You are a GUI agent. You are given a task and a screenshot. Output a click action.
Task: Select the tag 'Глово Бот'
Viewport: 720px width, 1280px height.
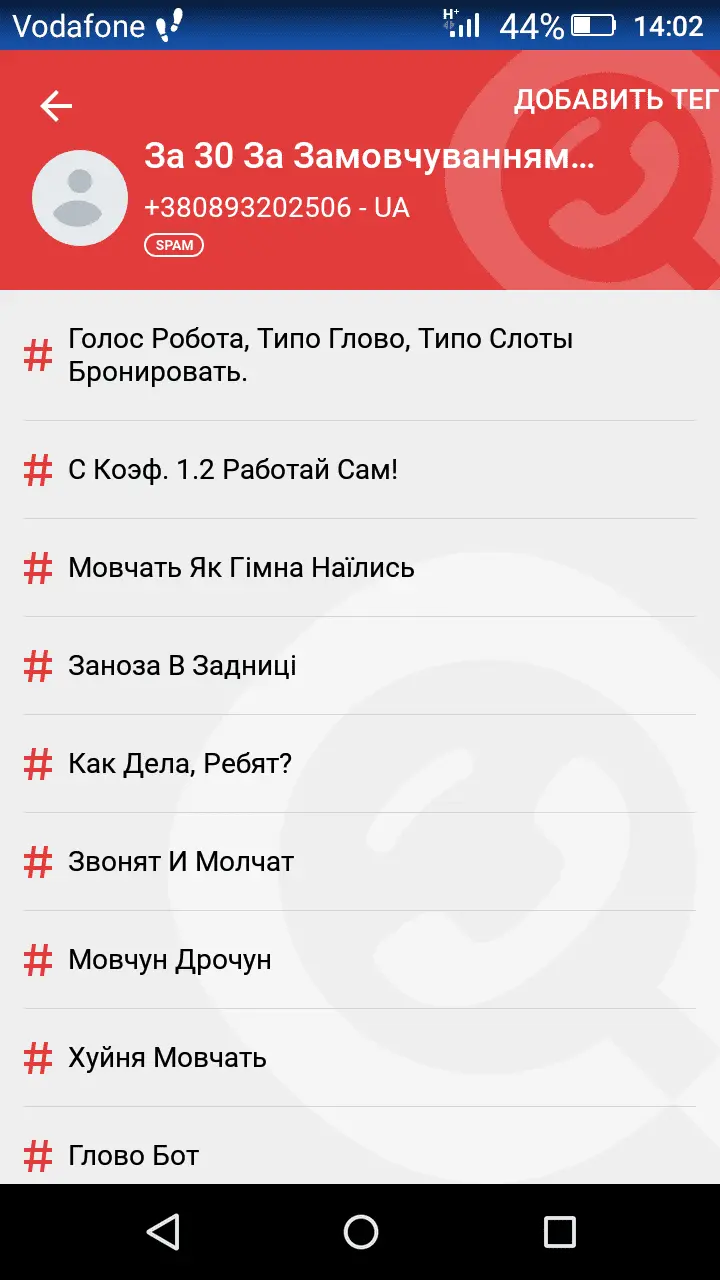coord(134,1156)
